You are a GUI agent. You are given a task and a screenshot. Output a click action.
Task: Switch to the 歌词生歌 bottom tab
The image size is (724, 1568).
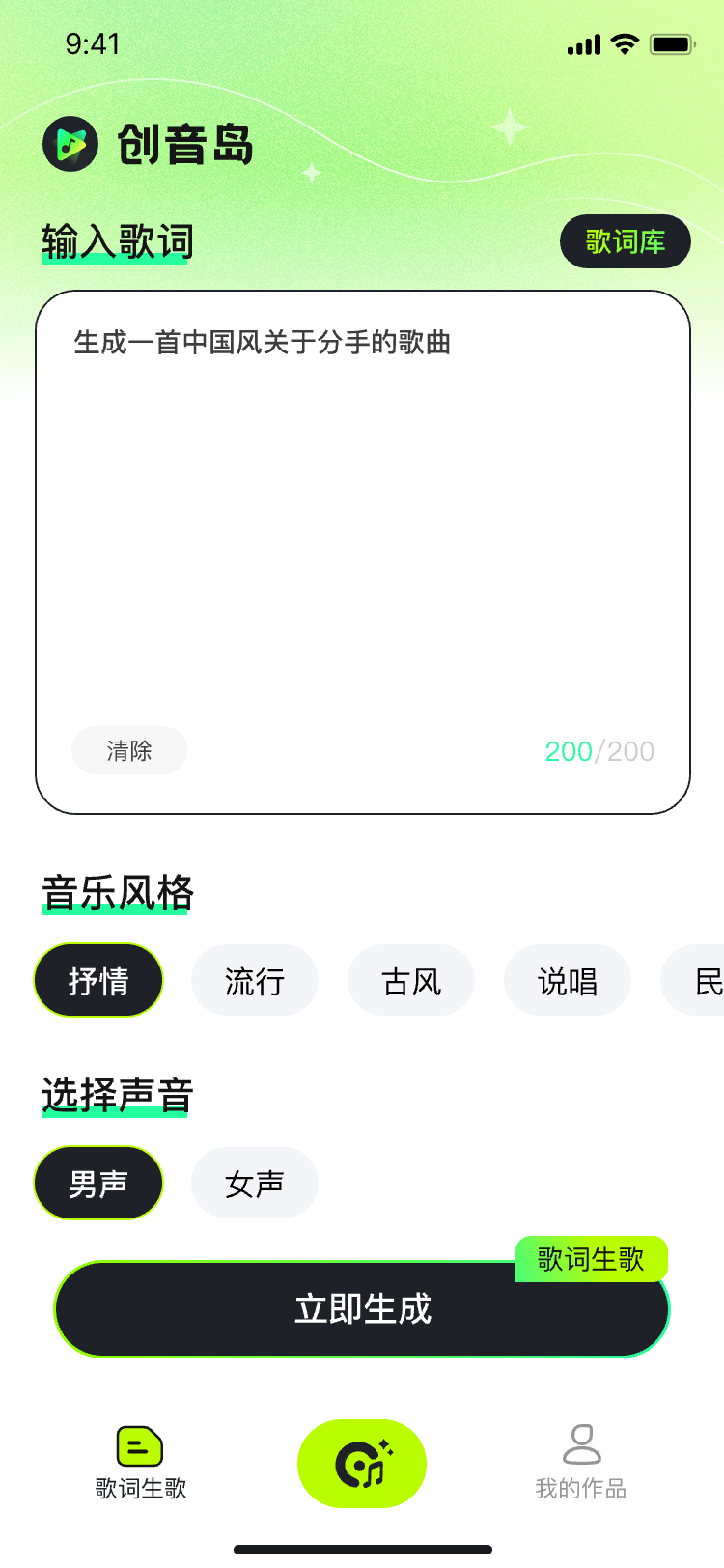141,1463
